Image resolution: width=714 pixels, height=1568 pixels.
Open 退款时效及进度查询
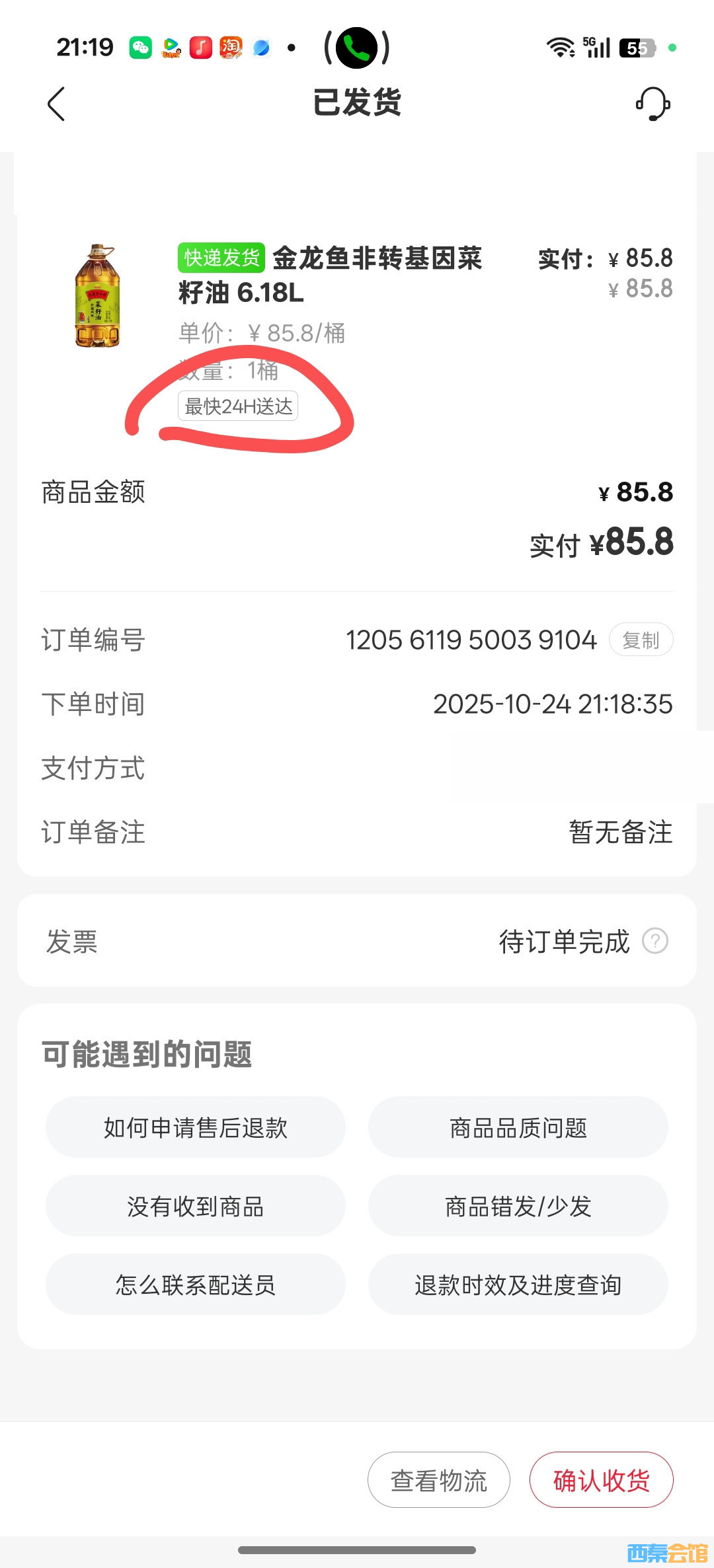pyautogui.click(x=518, y=1285)
